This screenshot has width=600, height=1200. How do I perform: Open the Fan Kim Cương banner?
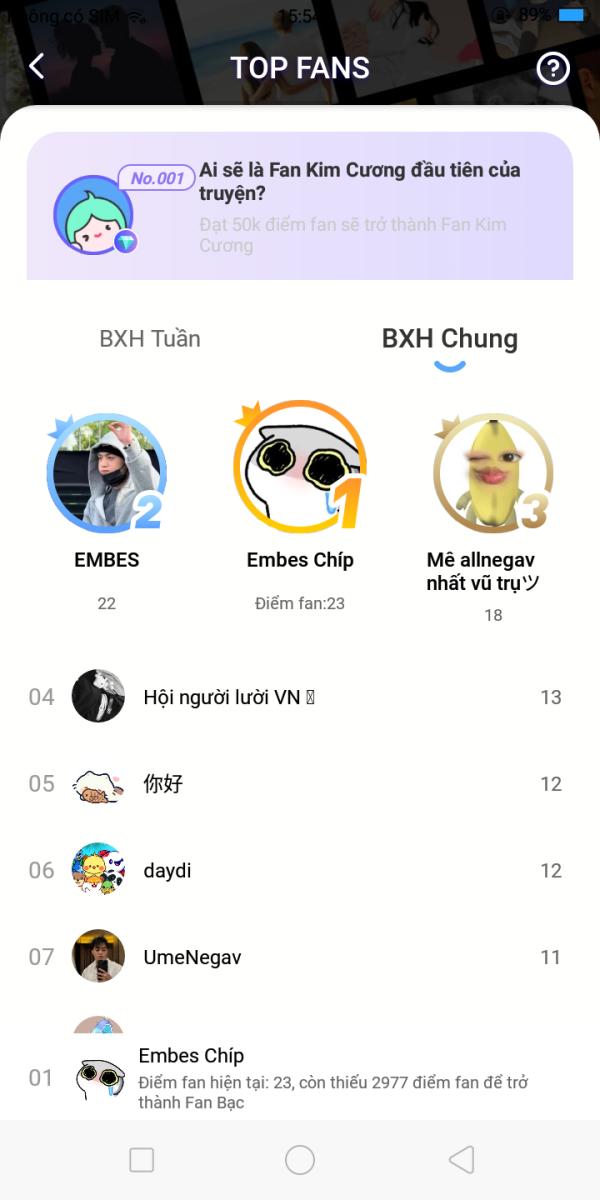click(x=300, y=206)
